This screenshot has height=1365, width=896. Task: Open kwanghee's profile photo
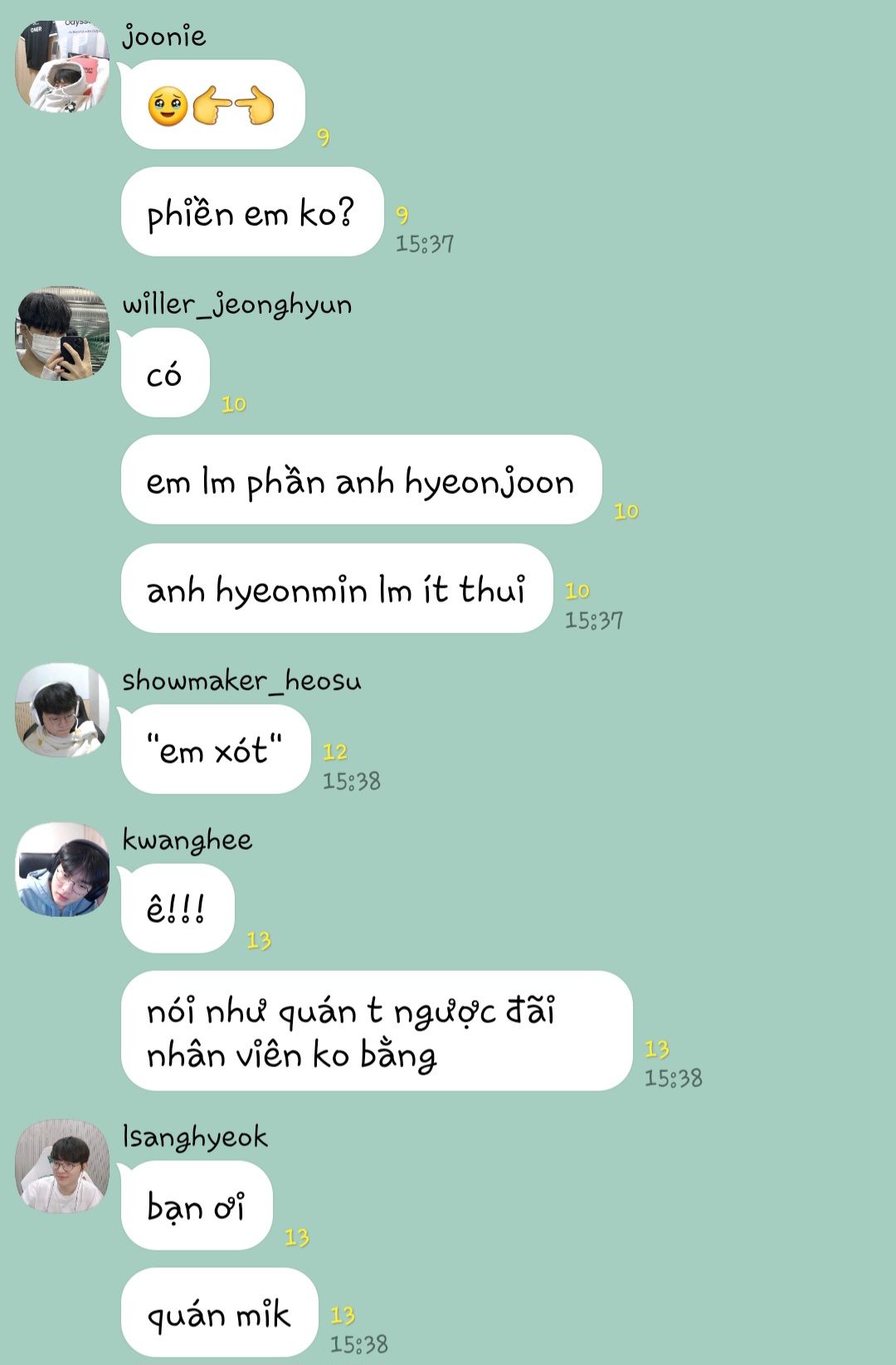(x=62, y=870)
